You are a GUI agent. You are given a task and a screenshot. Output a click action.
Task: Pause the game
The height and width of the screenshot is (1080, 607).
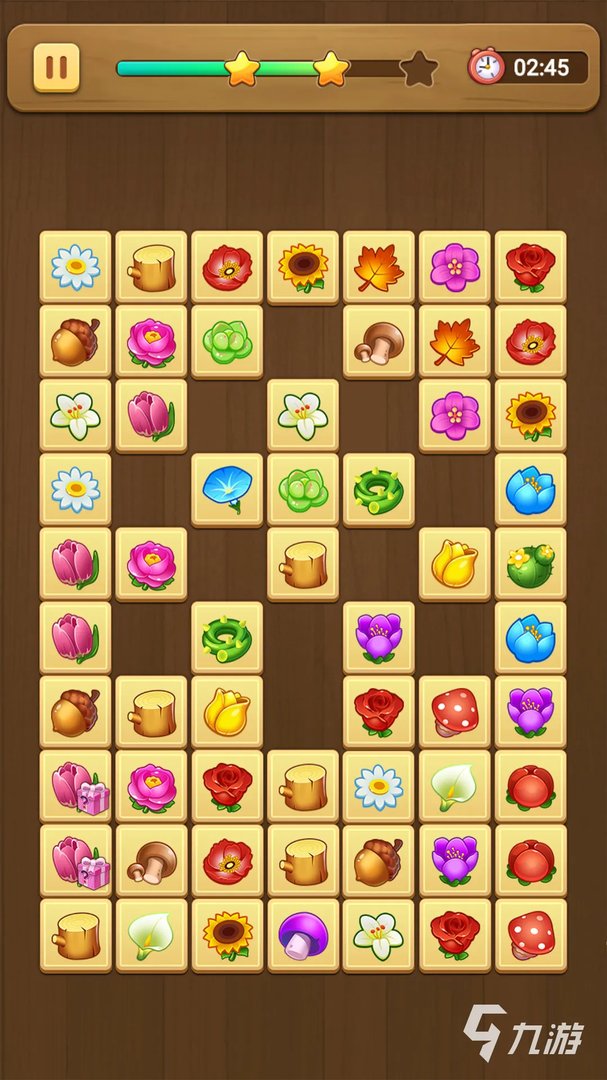click(x=56, y=68)
